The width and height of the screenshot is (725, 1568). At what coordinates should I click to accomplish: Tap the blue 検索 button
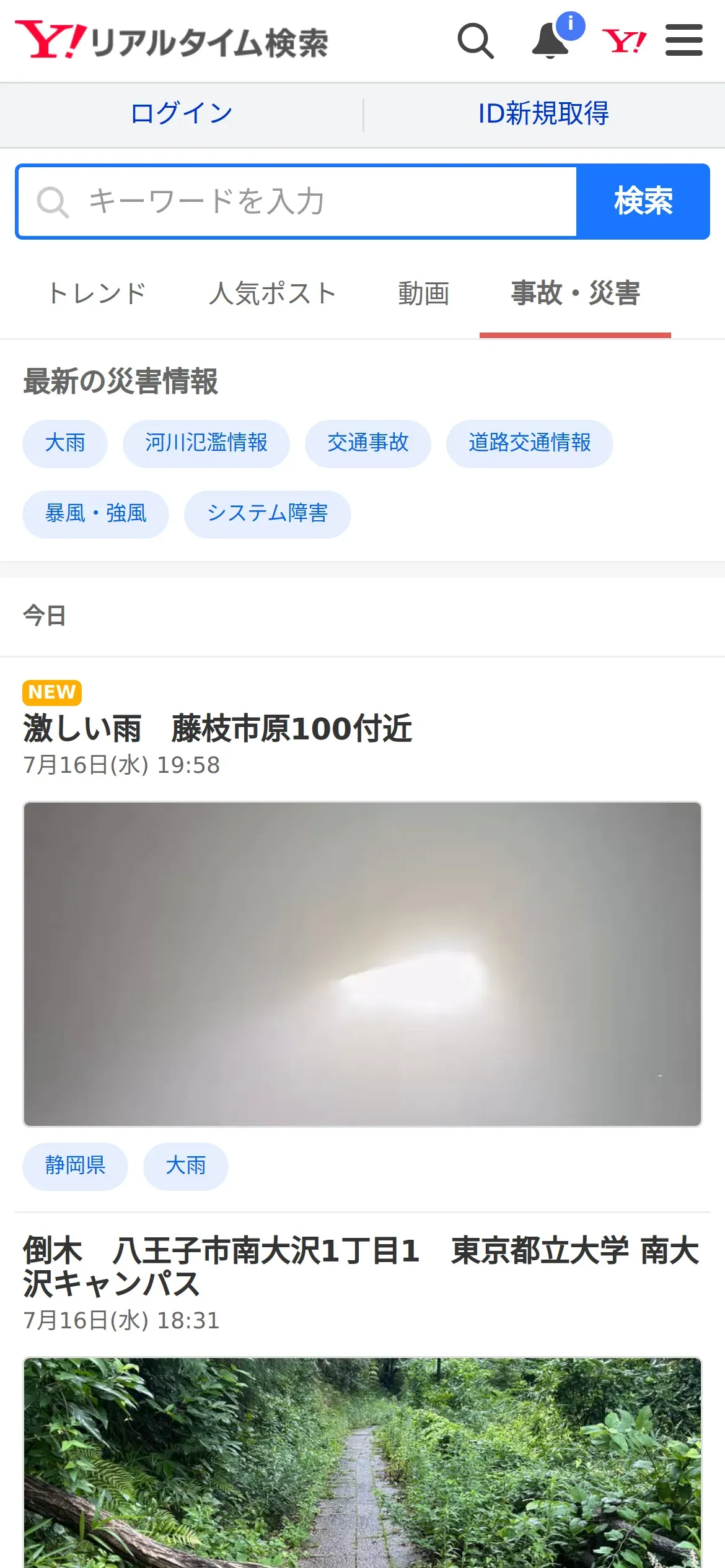pos(643,202)
